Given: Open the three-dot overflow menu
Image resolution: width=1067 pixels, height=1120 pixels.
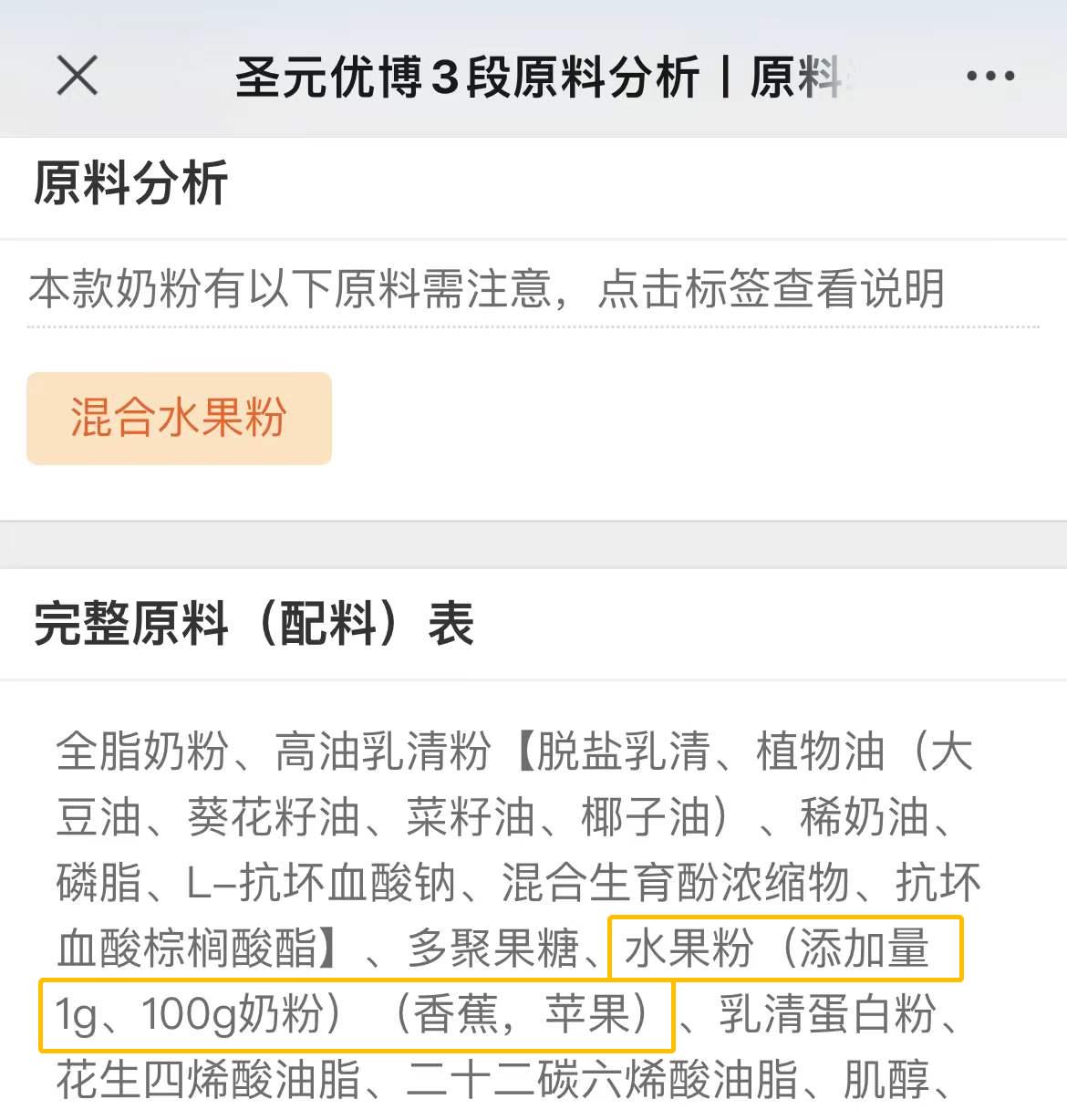Looking at the screenshot, I should click(x=990, y=77).
